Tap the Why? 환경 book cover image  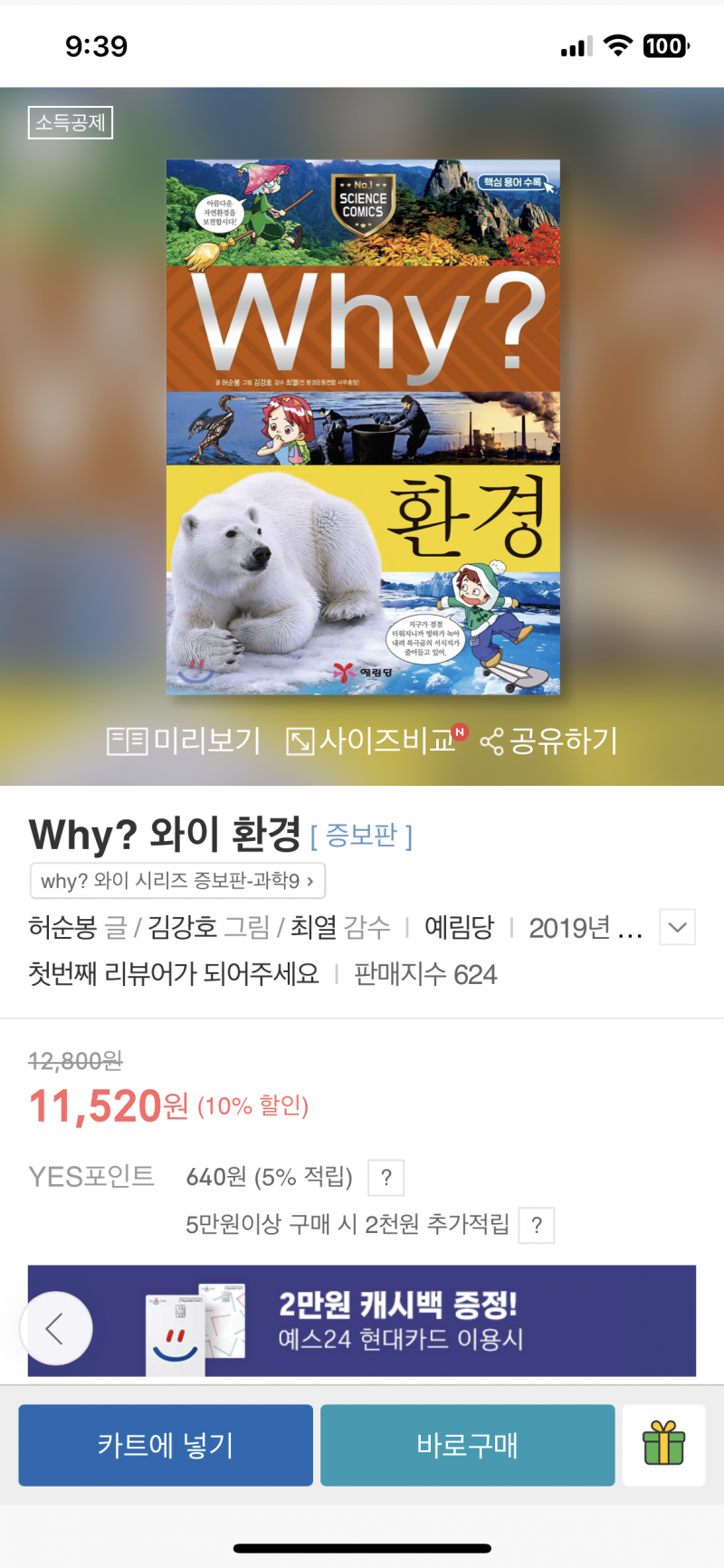point(363,427)
